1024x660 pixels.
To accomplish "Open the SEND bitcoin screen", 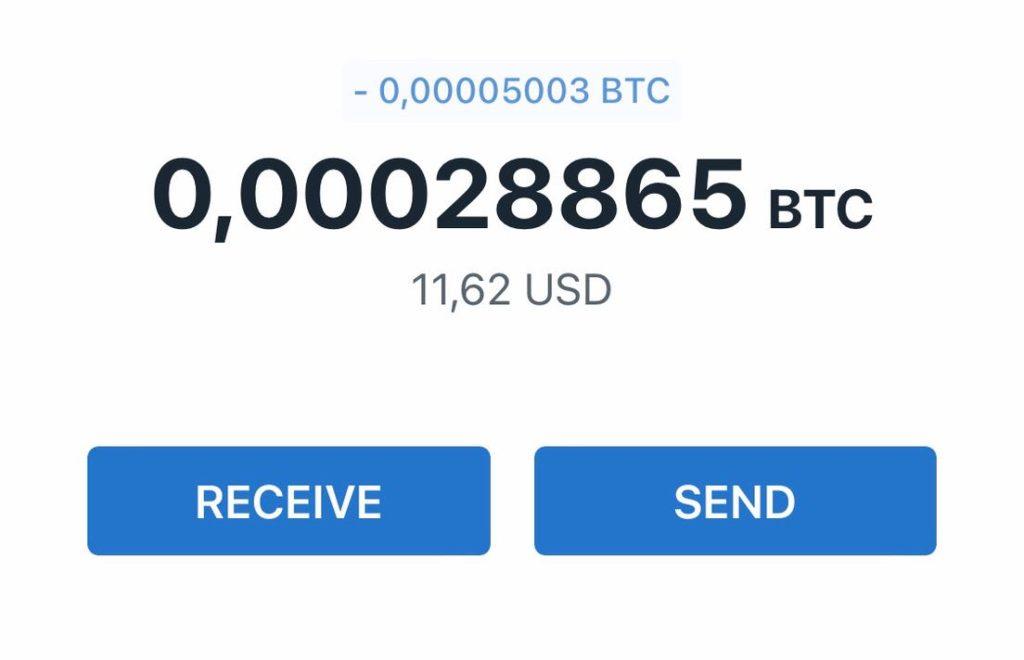I will [x=735, y=501].
